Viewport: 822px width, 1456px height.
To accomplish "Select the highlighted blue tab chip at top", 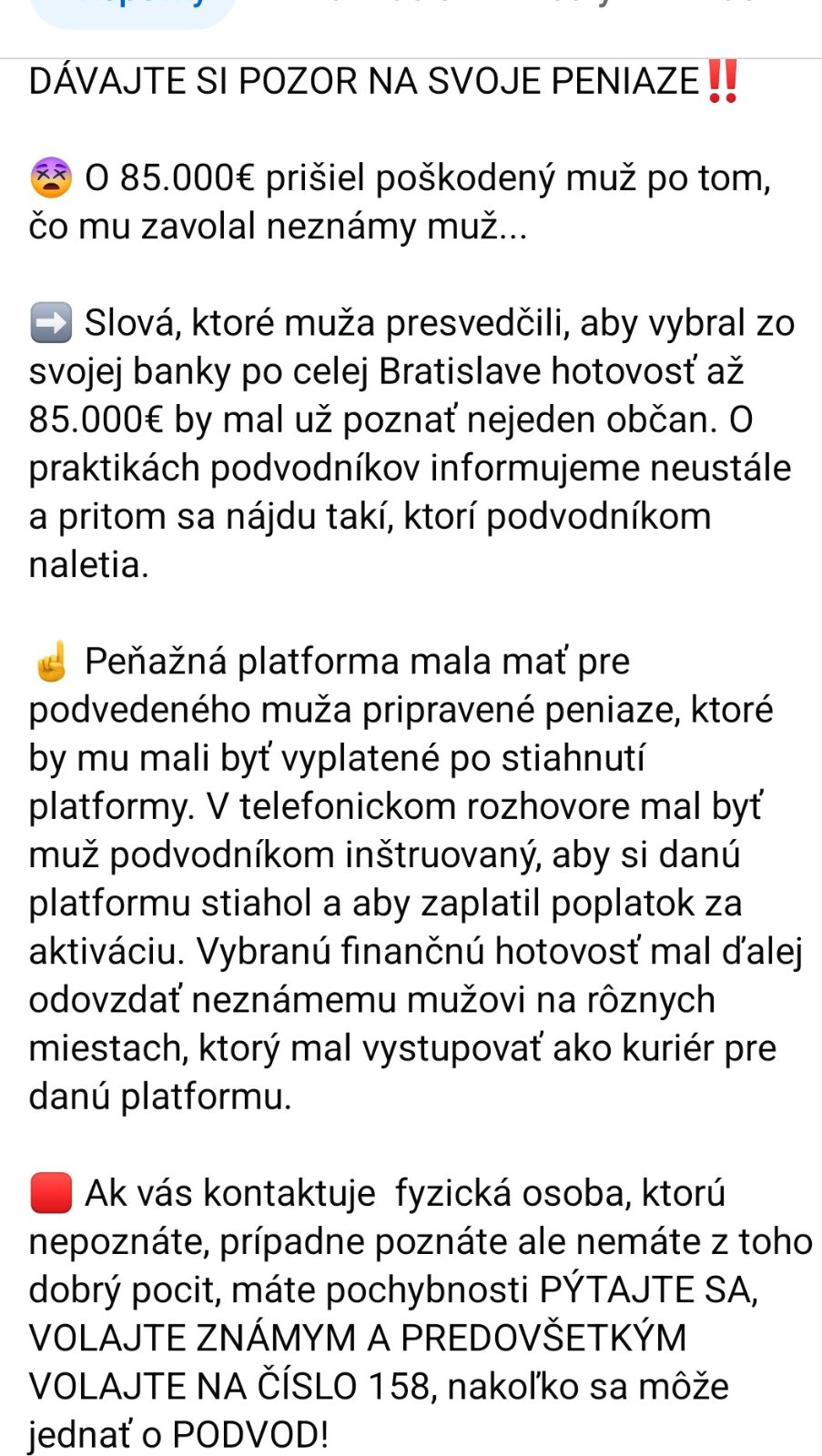I will point(133,9).
